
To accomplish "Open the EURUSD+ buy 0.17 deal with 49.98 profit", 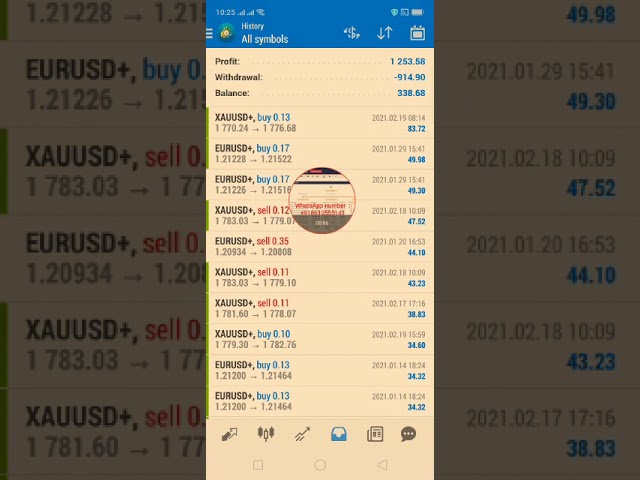I will pyautogui.click(x=320, y=154).
